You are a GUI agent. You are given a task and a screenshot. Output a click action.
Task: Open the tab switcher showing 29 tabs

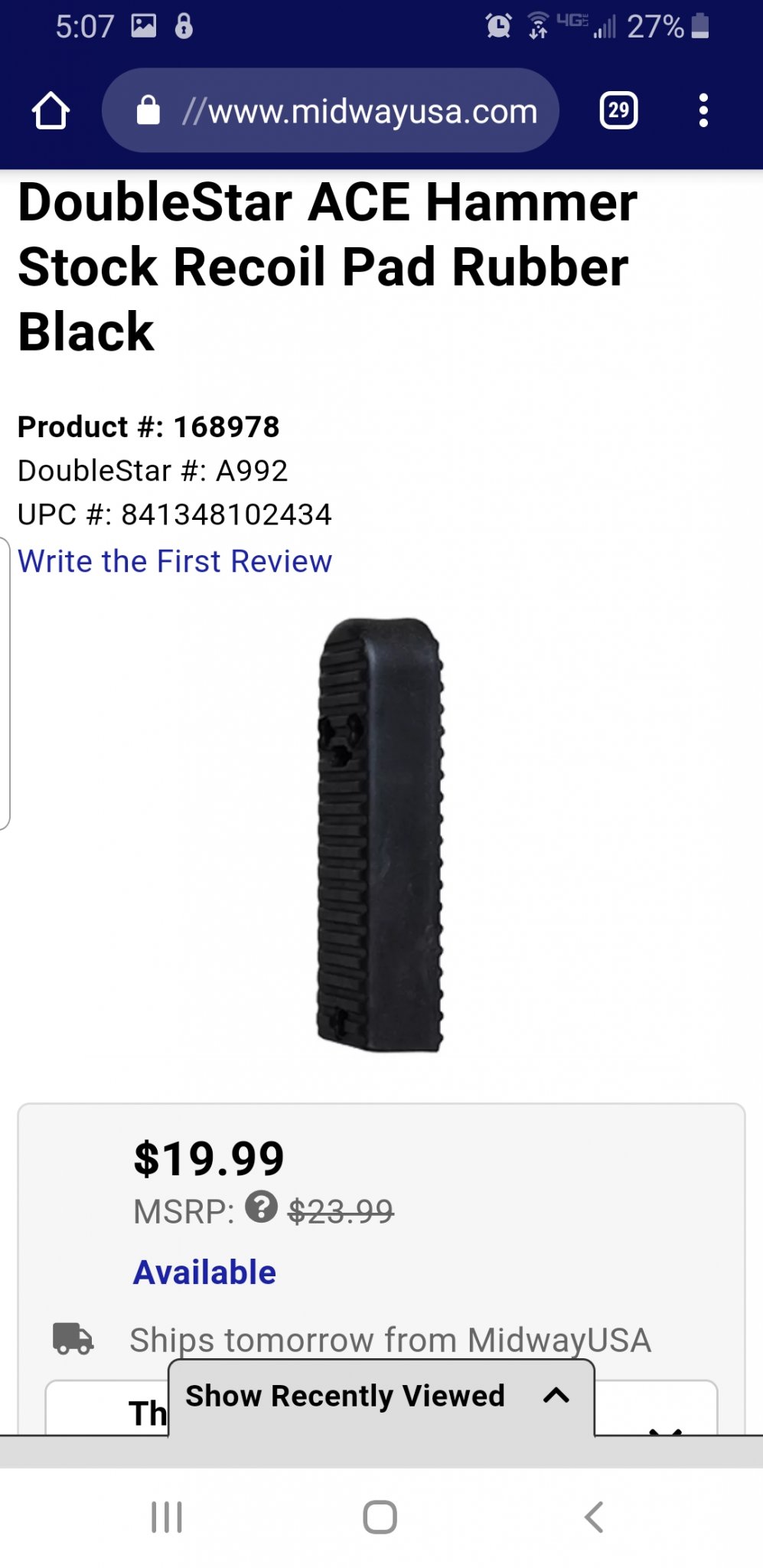(618, 111)
